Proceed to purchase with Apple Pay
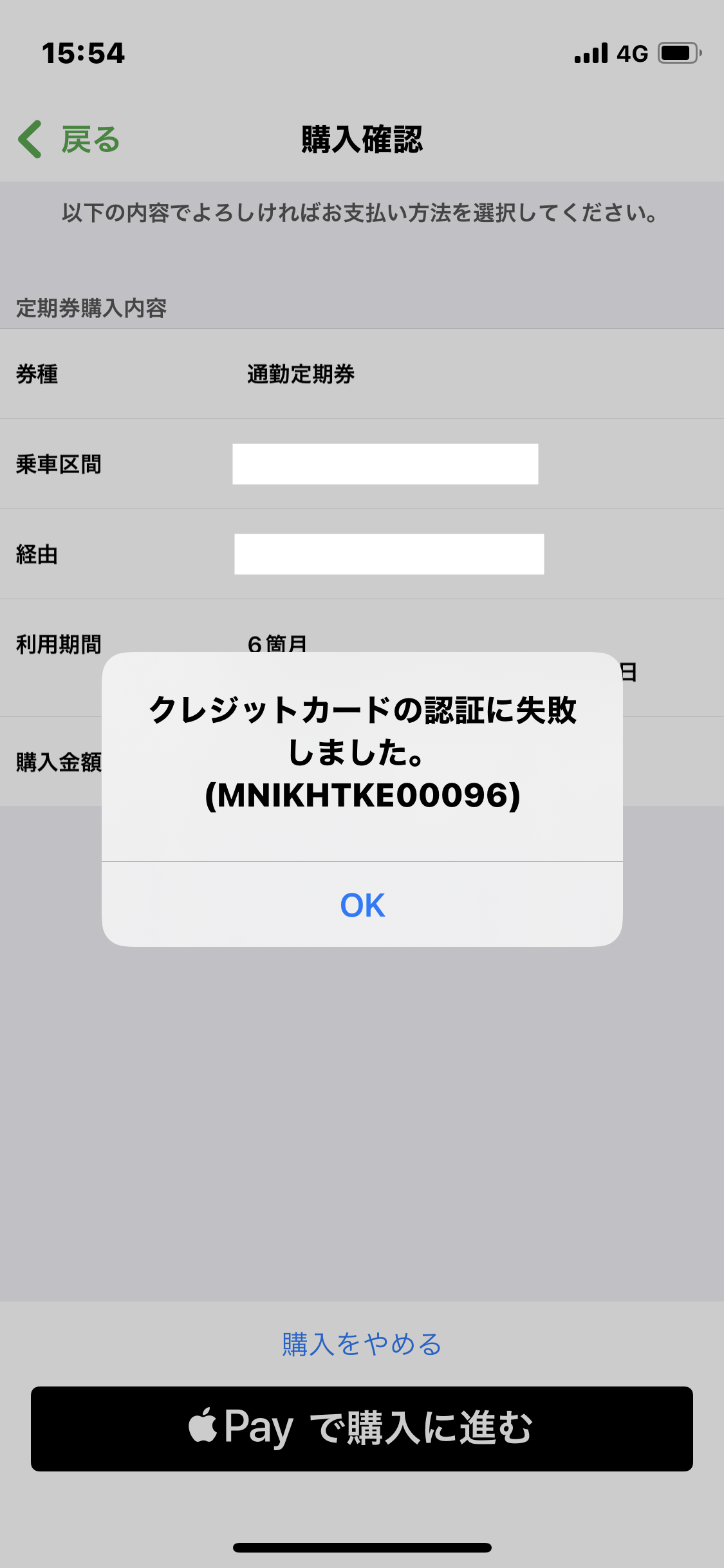This screenshot has width=724, height=1568. click(x=362, y=1428)
